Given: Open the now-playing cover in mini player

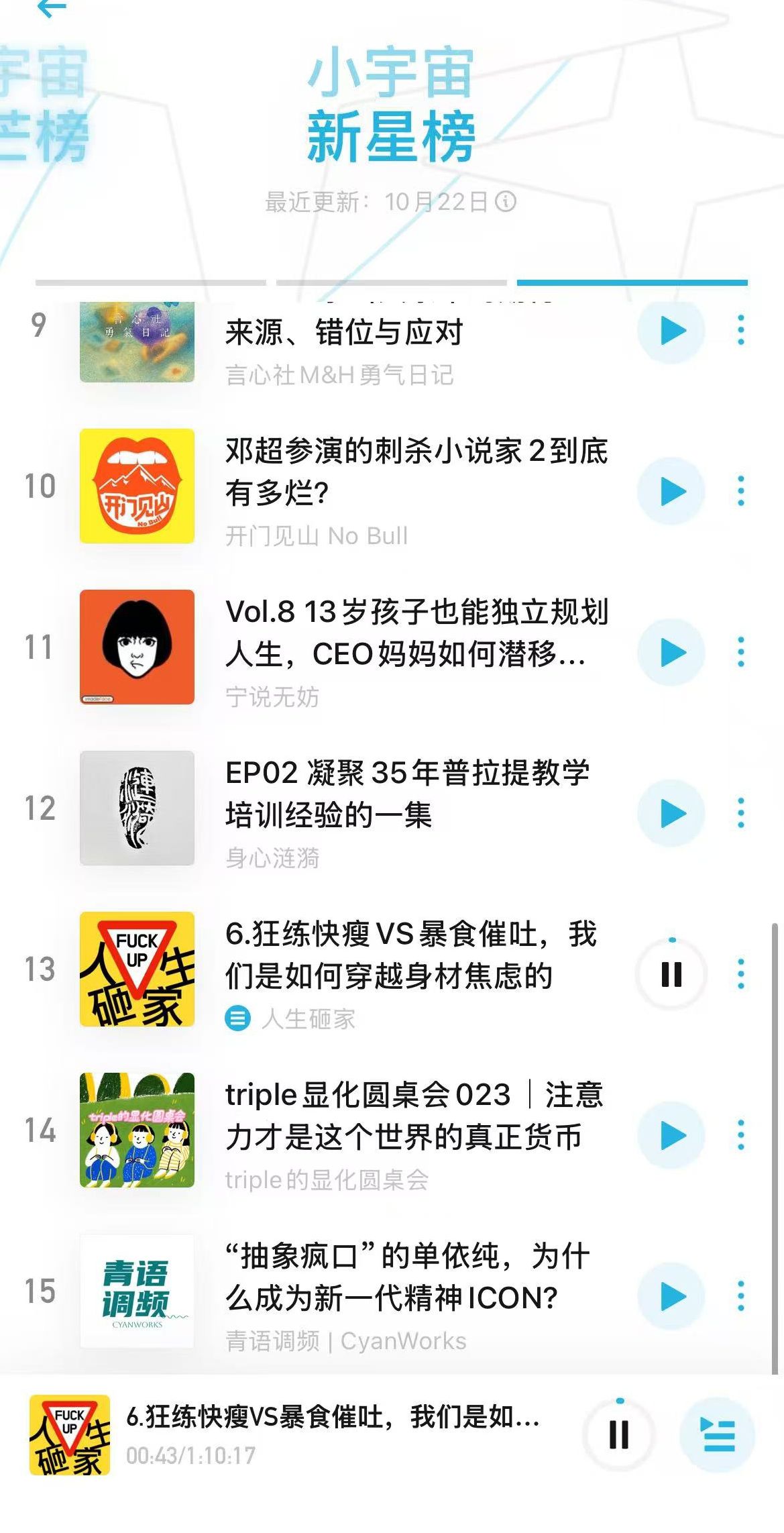Looking at the screenshot, I should coord(70,1435).
